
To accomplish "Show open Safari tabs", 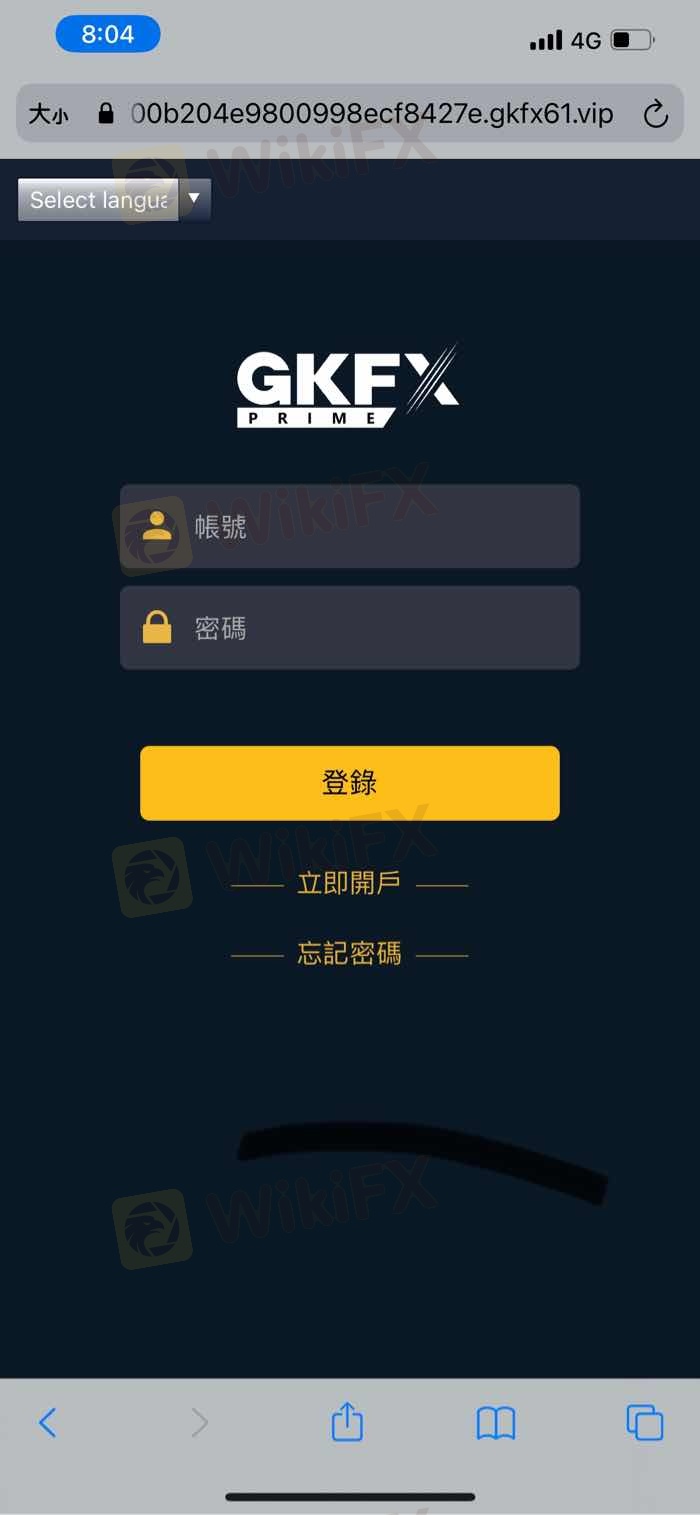I will (645, 1422).
